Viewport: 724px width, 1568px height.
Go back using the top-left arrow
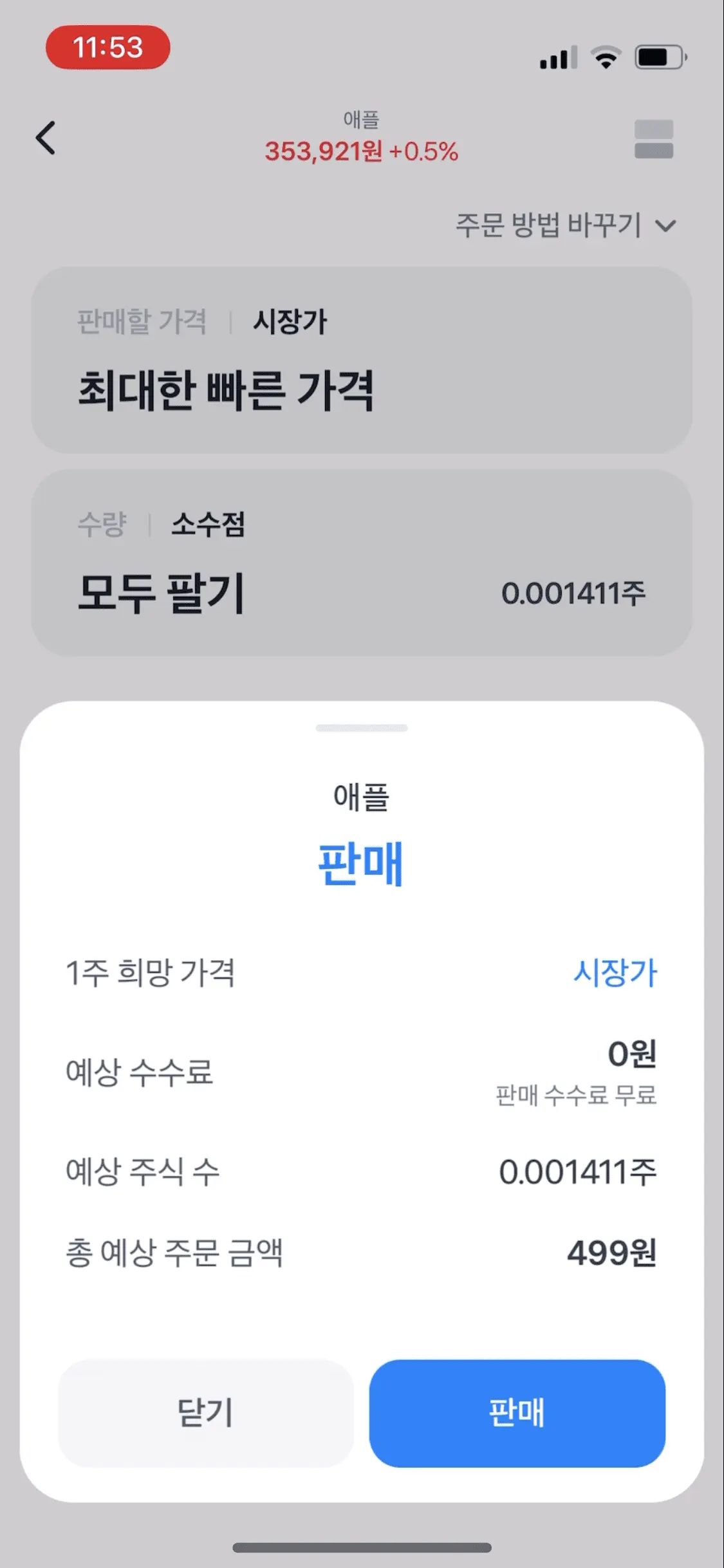(x=46, y=138)
